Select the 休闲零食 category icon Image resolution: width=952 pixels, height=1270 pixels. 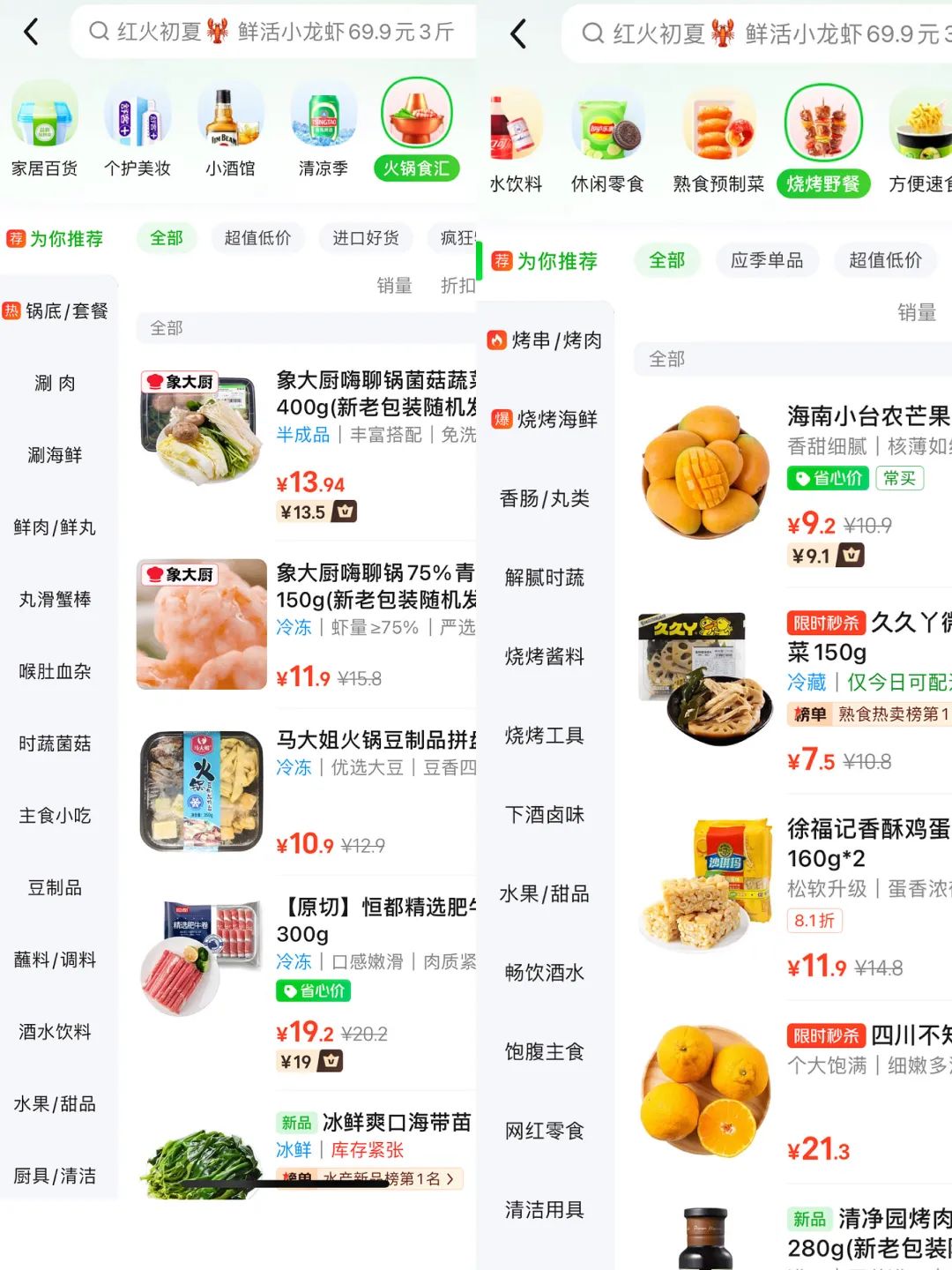pyautogui.click(x=608, y=128)
